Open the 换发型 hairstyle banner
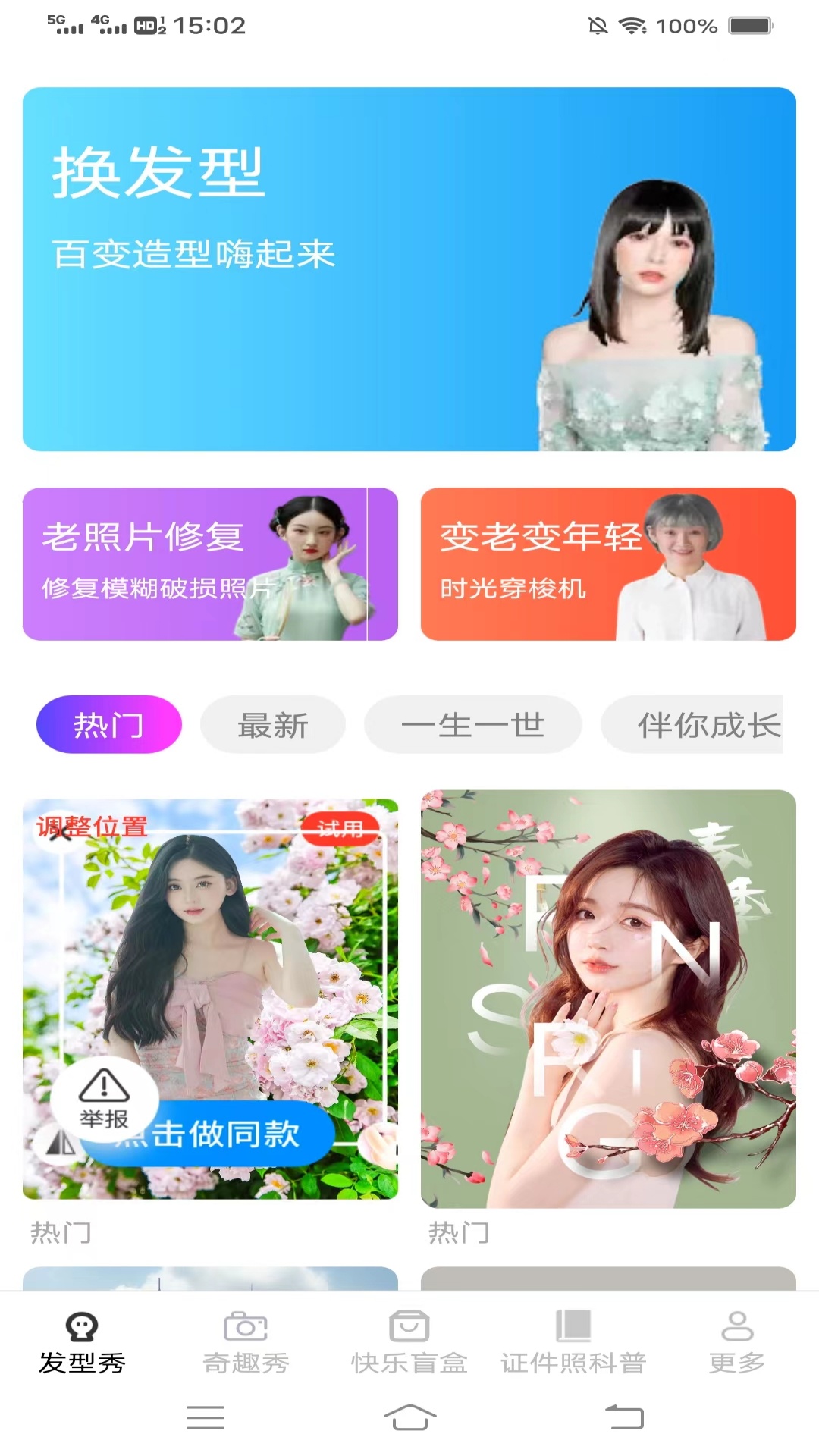 409,269
